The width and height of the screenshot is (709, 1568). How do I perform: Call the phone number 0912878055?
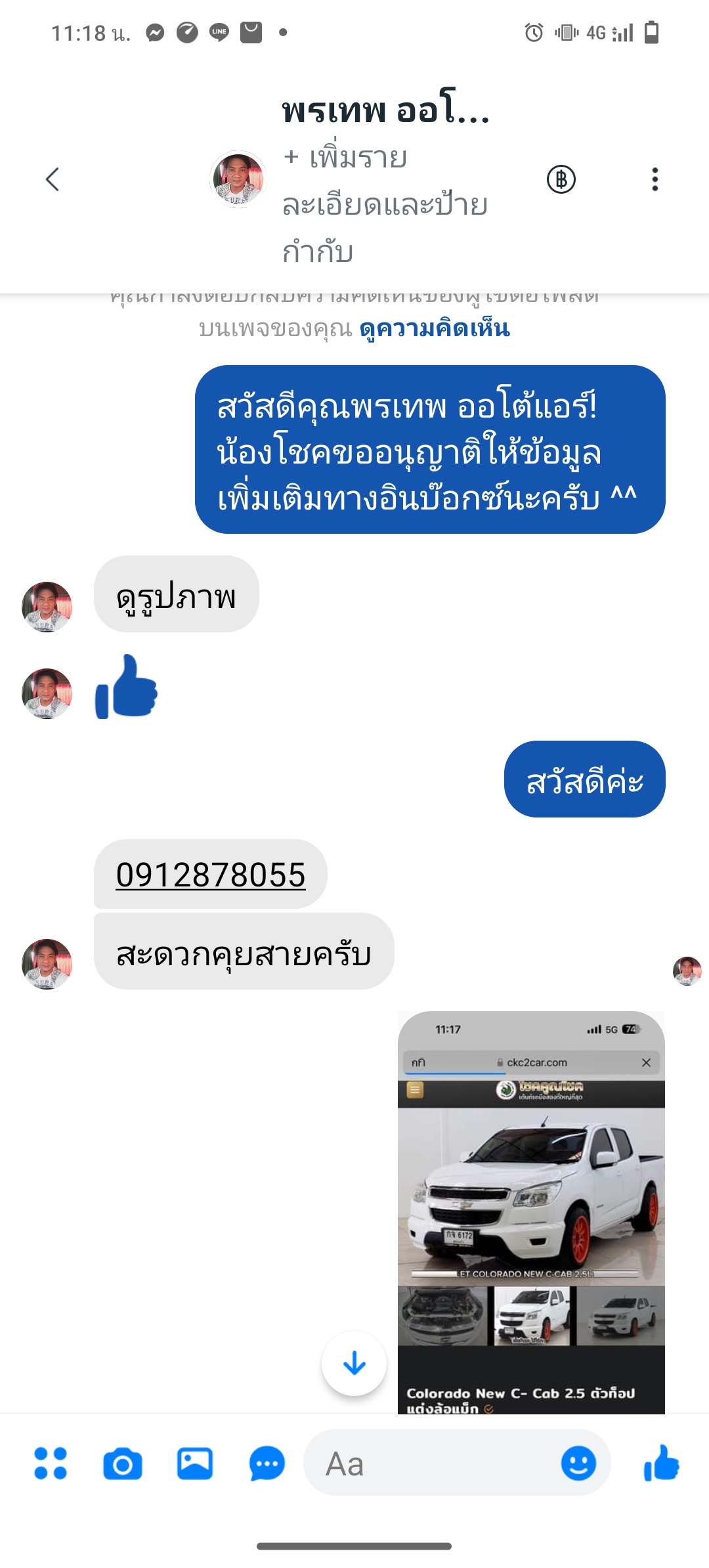[211, 875]
